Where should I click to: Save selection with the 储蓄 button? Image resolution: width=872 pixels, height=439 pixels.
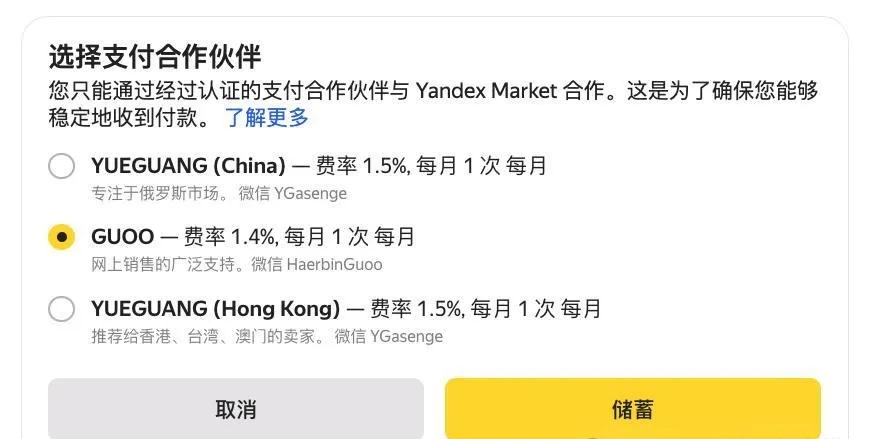coord(632,408)
